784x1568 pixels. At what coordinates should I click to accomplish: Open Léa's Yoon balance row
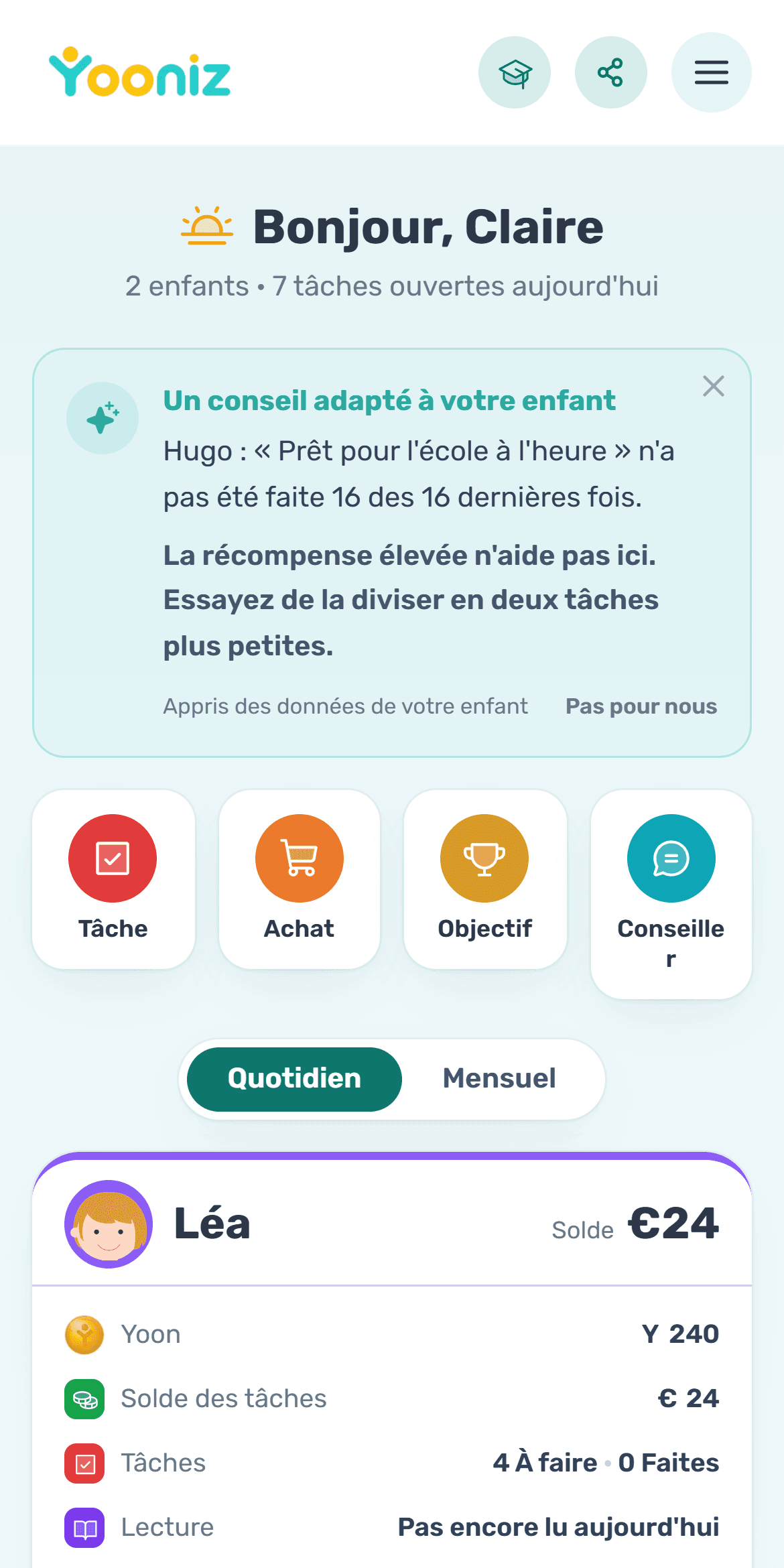point(392,1334)
